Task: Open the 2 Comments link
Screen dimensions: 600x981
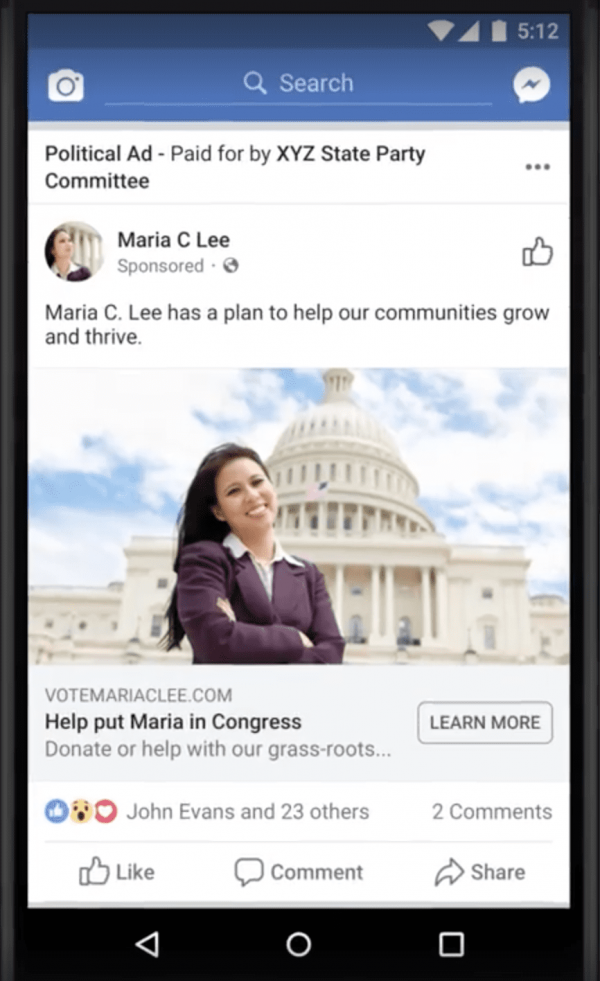Action: click(491, 812)
